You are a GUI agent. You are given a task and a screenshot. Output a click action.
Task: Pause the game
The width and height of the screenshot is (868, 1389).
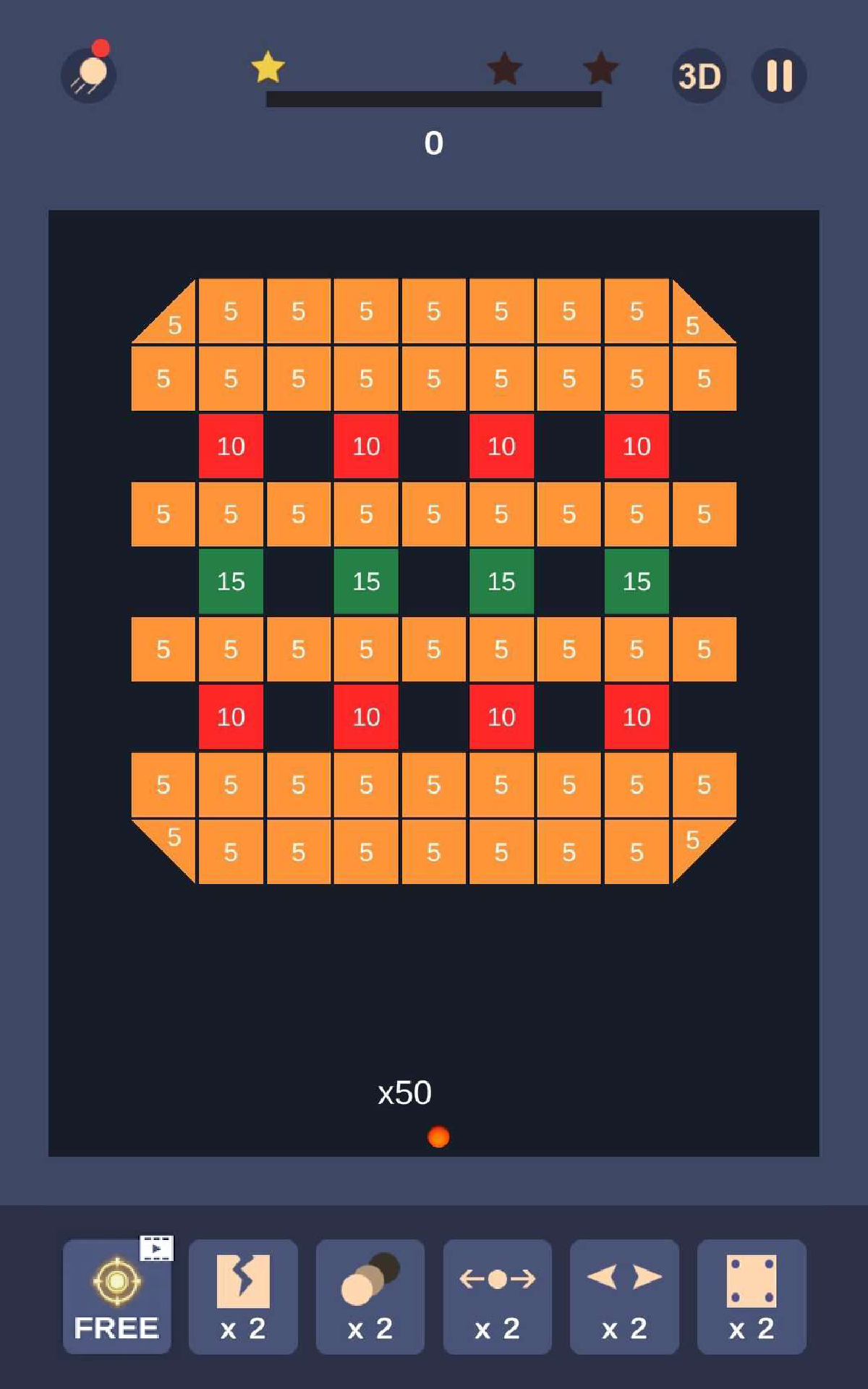click(x=779, y=75)
